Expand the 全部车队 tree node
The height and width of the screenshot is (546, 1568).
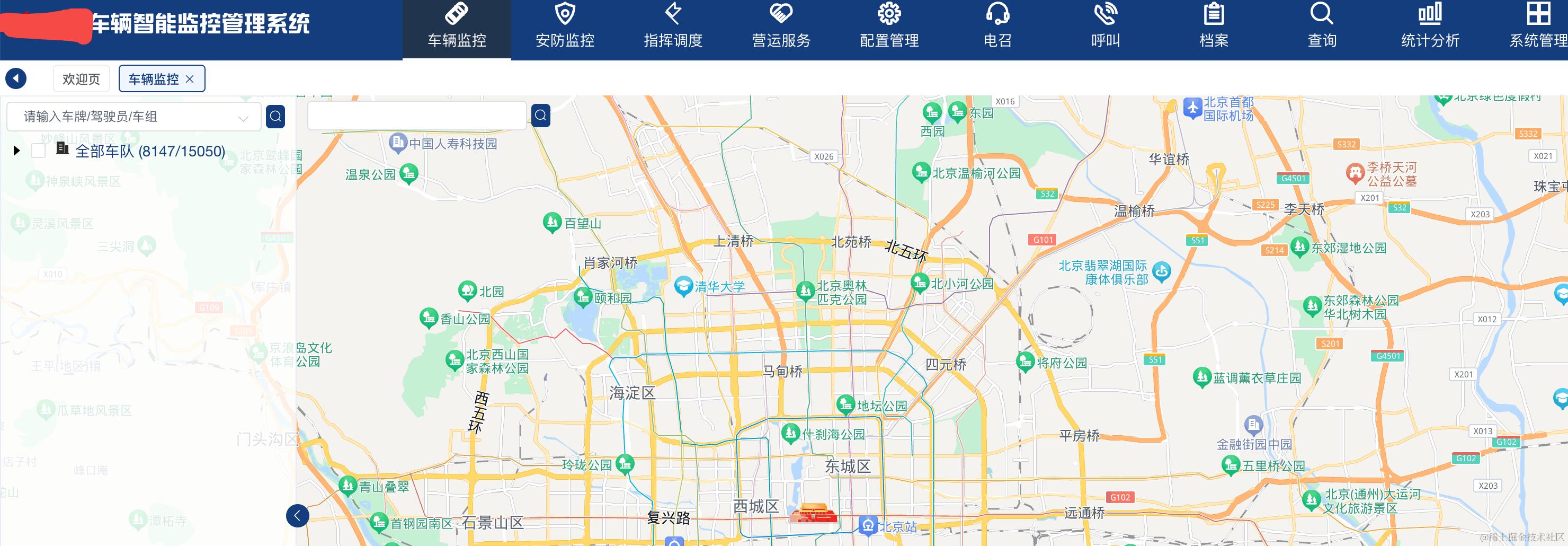(16, 151)
